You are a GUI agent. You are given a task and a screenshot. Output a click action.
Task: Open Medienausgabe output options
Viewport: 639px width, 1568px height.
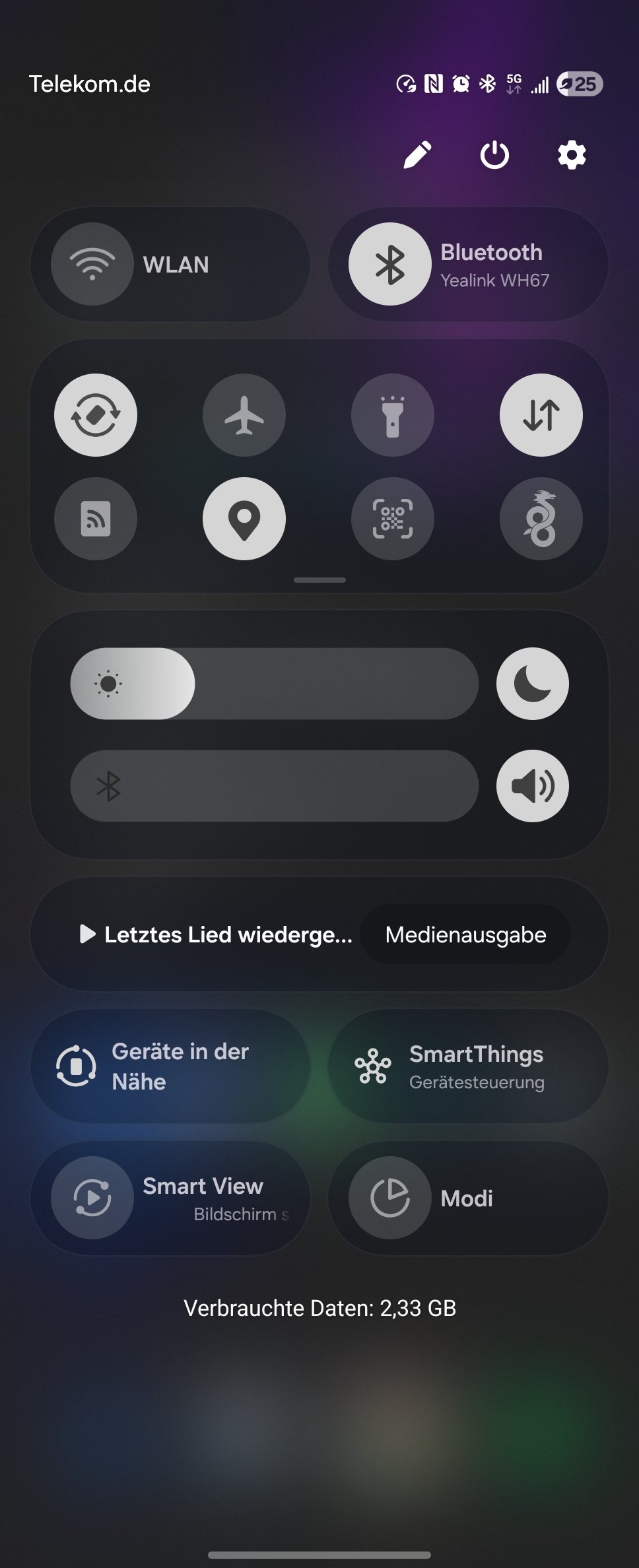[465, 934]
